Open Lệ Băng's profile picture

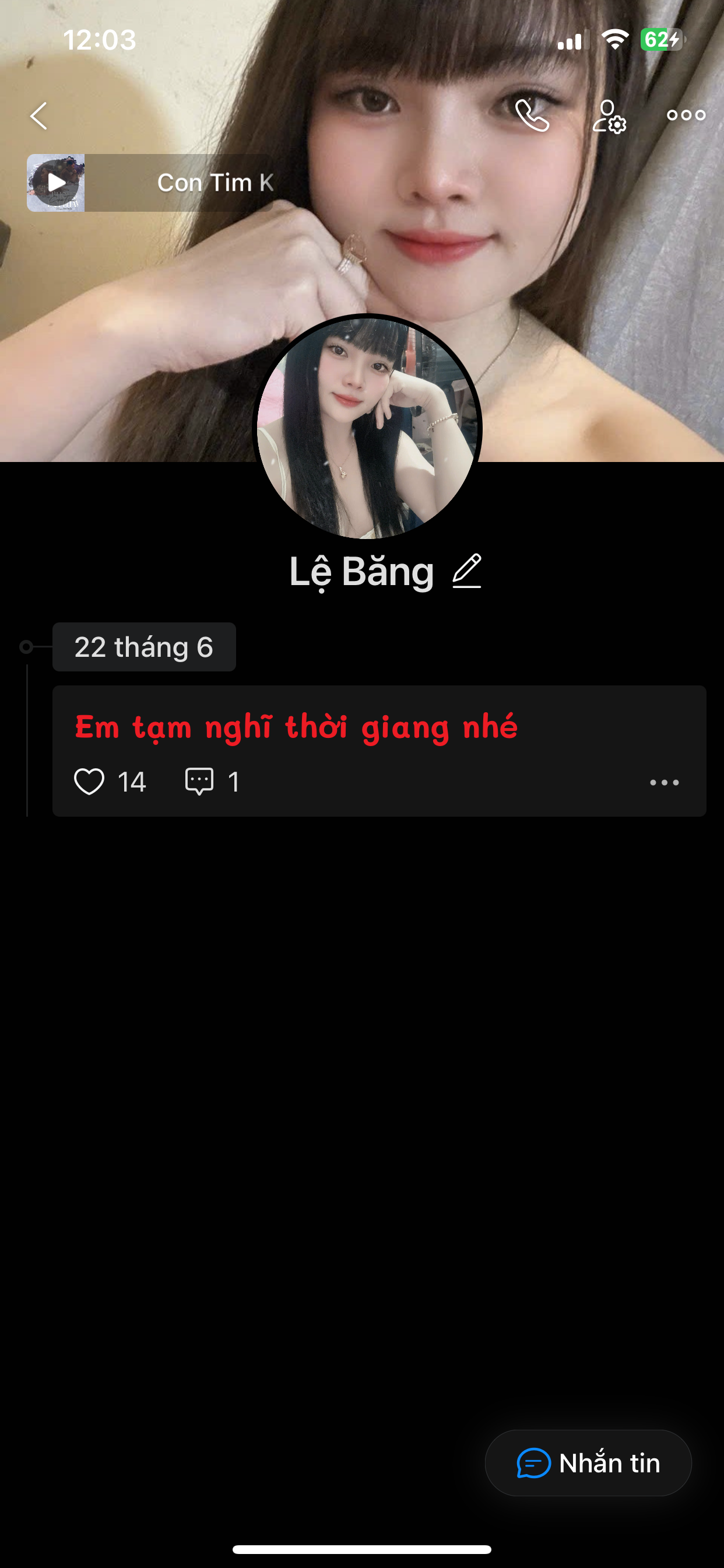(x=367, y=428)
